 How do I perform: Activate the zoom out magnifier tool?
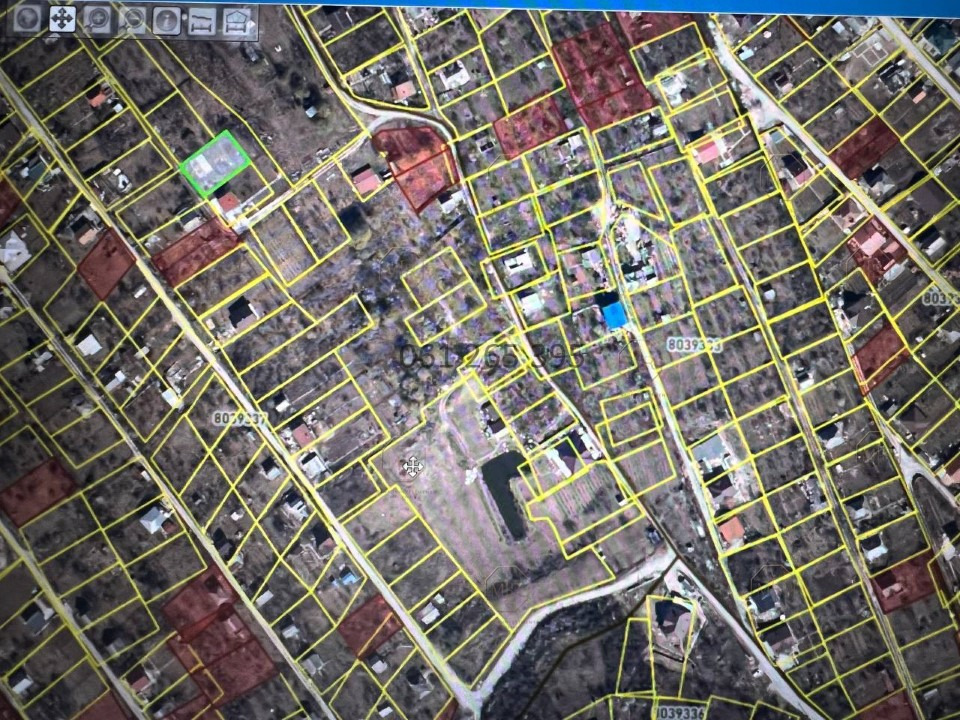click(x=132, y=18)
